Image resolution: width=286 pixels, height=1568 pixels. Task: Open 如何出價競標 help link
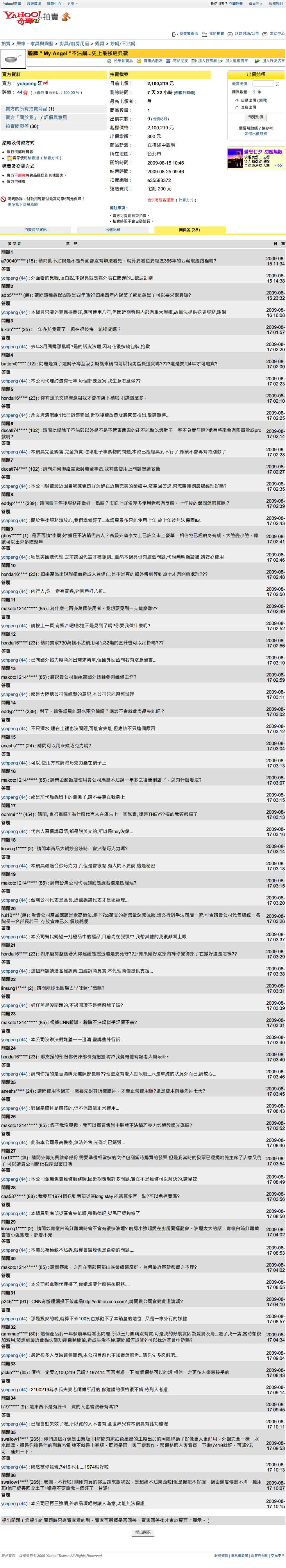pyautogui.click(x=255, y=134)
